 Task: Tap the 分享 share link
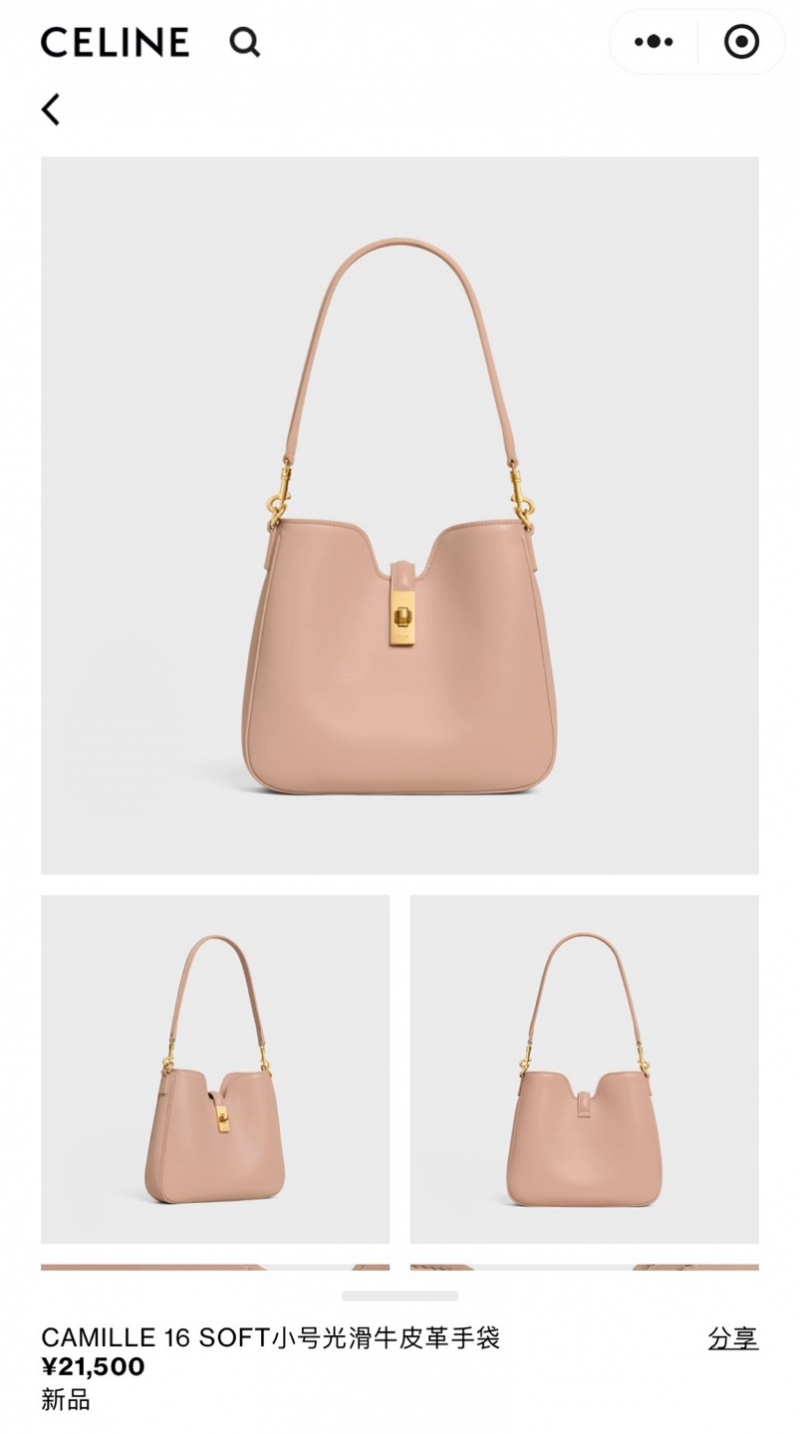coord(732,1338)
